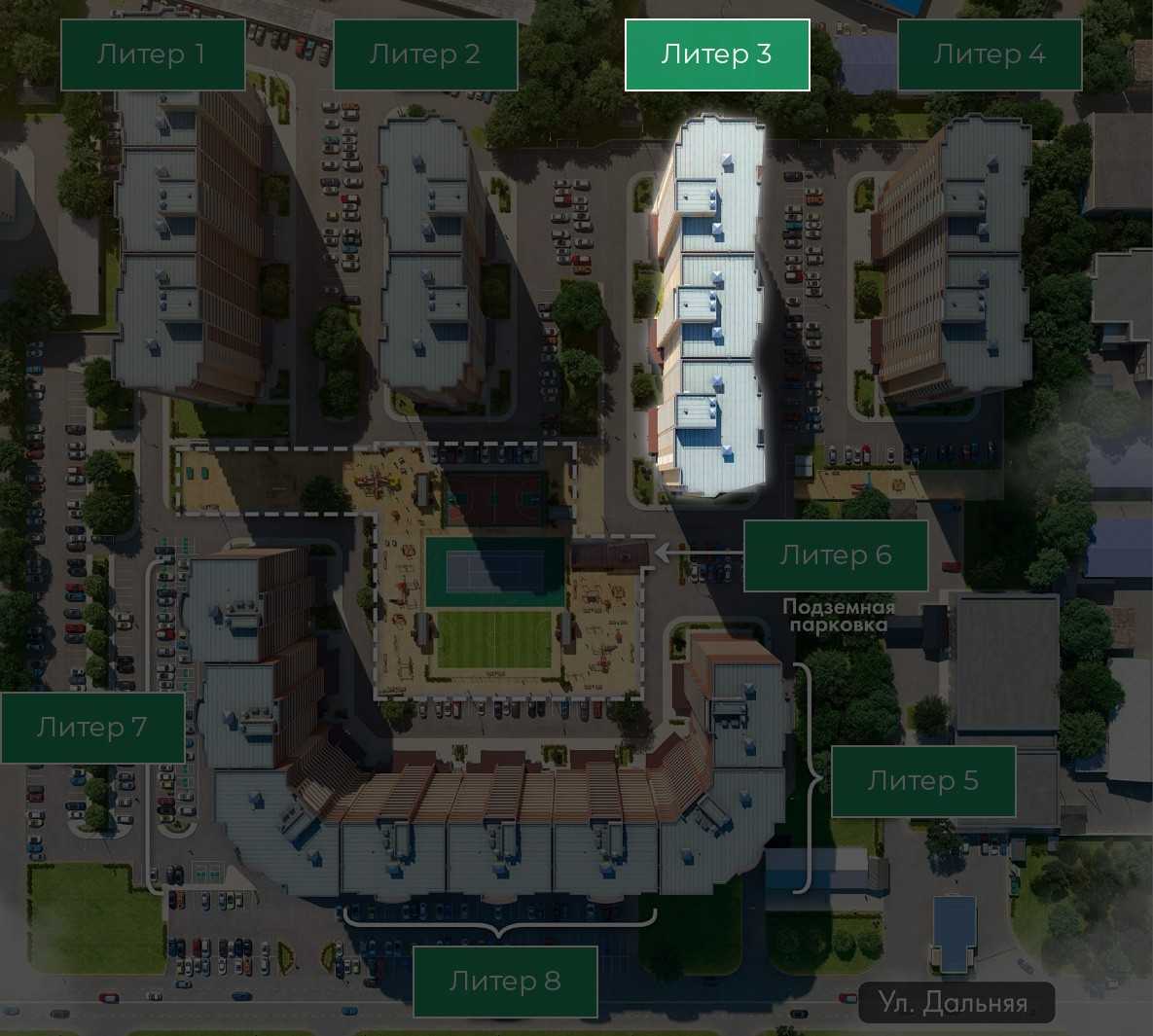The height and width of the screenshot is (1036, 1153).
Task: Select the Литер 1 building
Action: tap(153, 54)
